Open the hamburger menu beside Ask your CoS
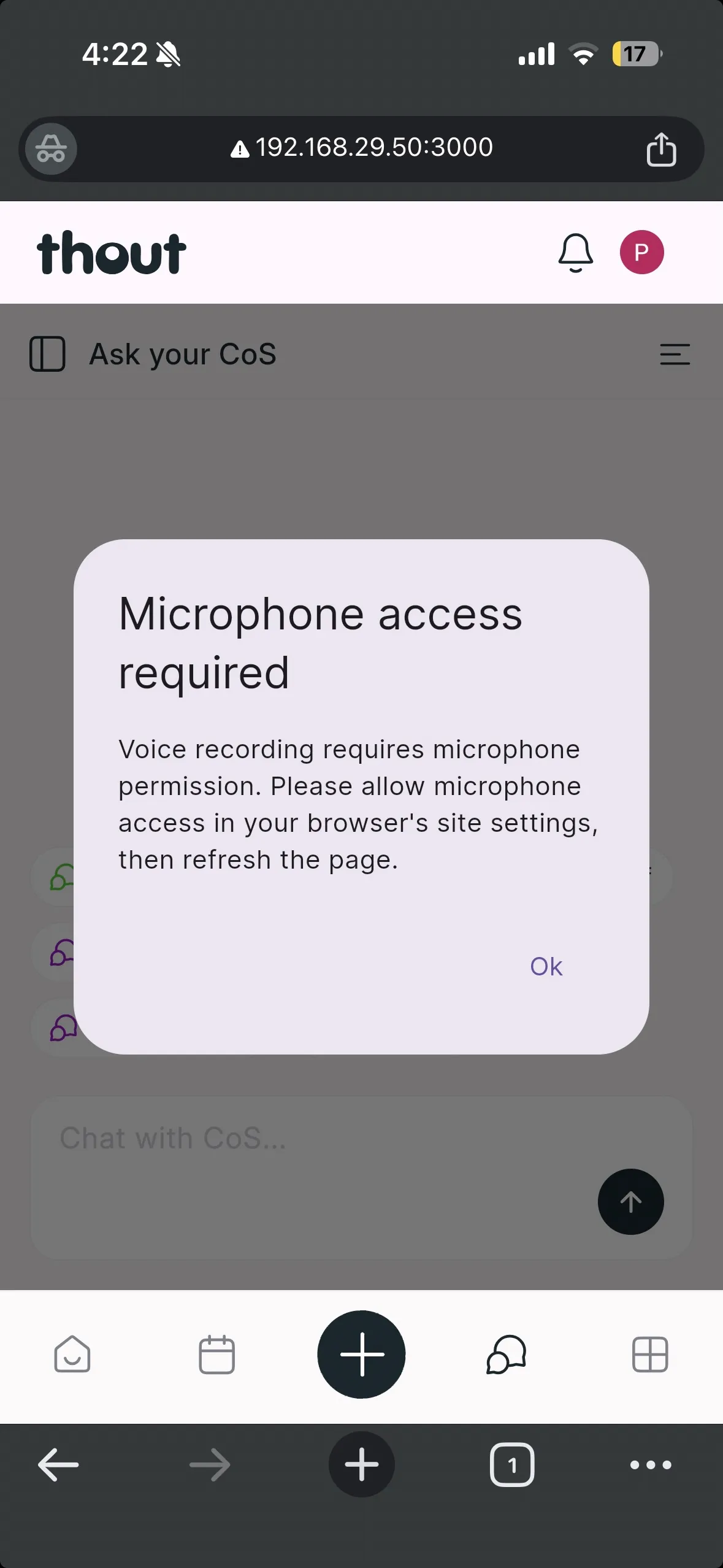Screen dimensions: 723x1568 coord(675,354)
